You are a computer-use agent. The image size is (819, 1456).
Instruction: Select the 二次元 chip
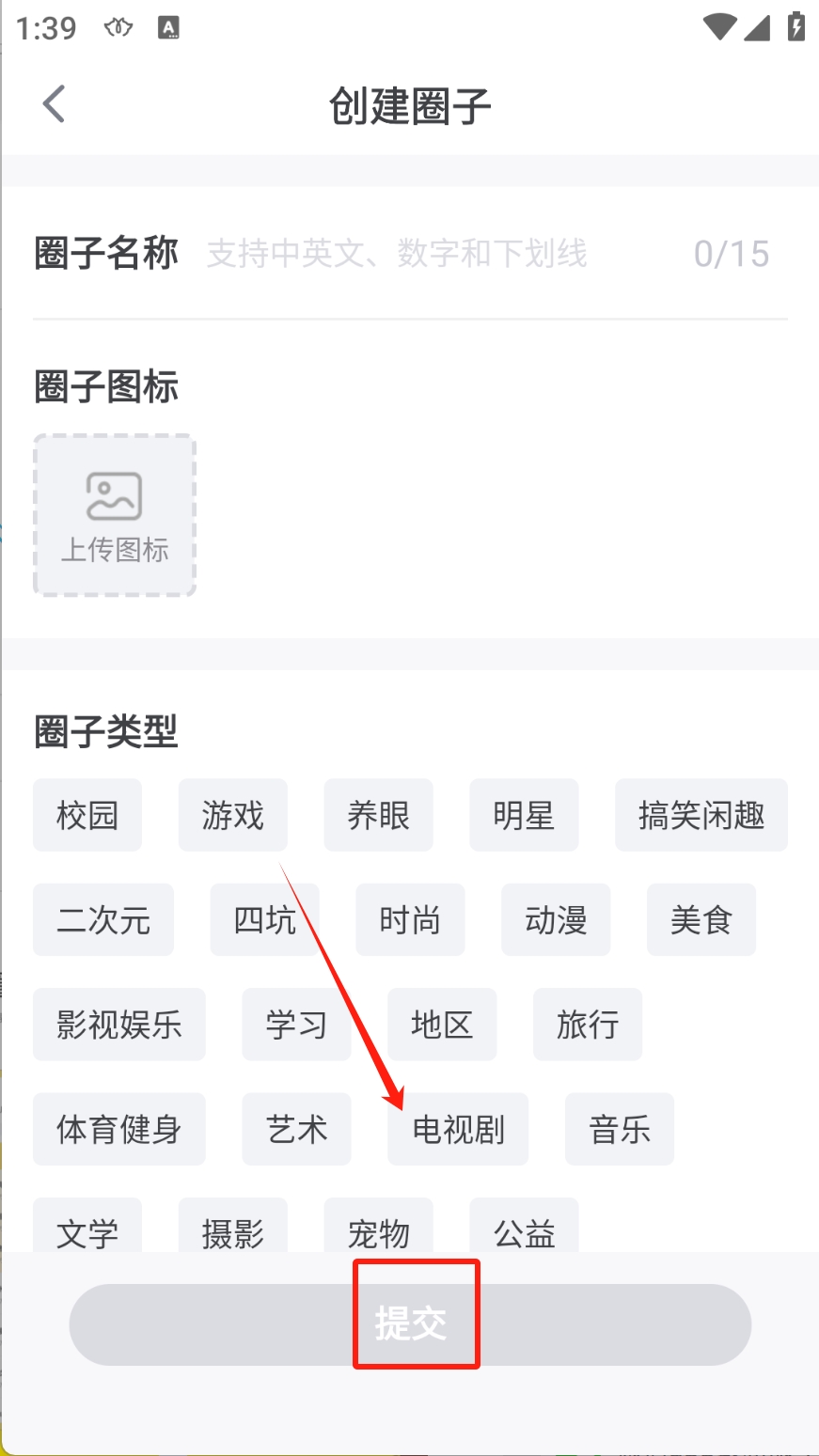click(103, 919)
